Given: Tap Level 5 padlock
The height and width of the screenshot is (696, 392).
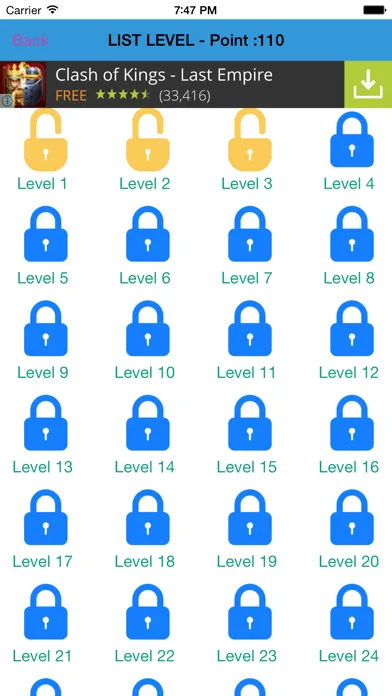Looking at the screenshot, I should [x=45, y=234].
